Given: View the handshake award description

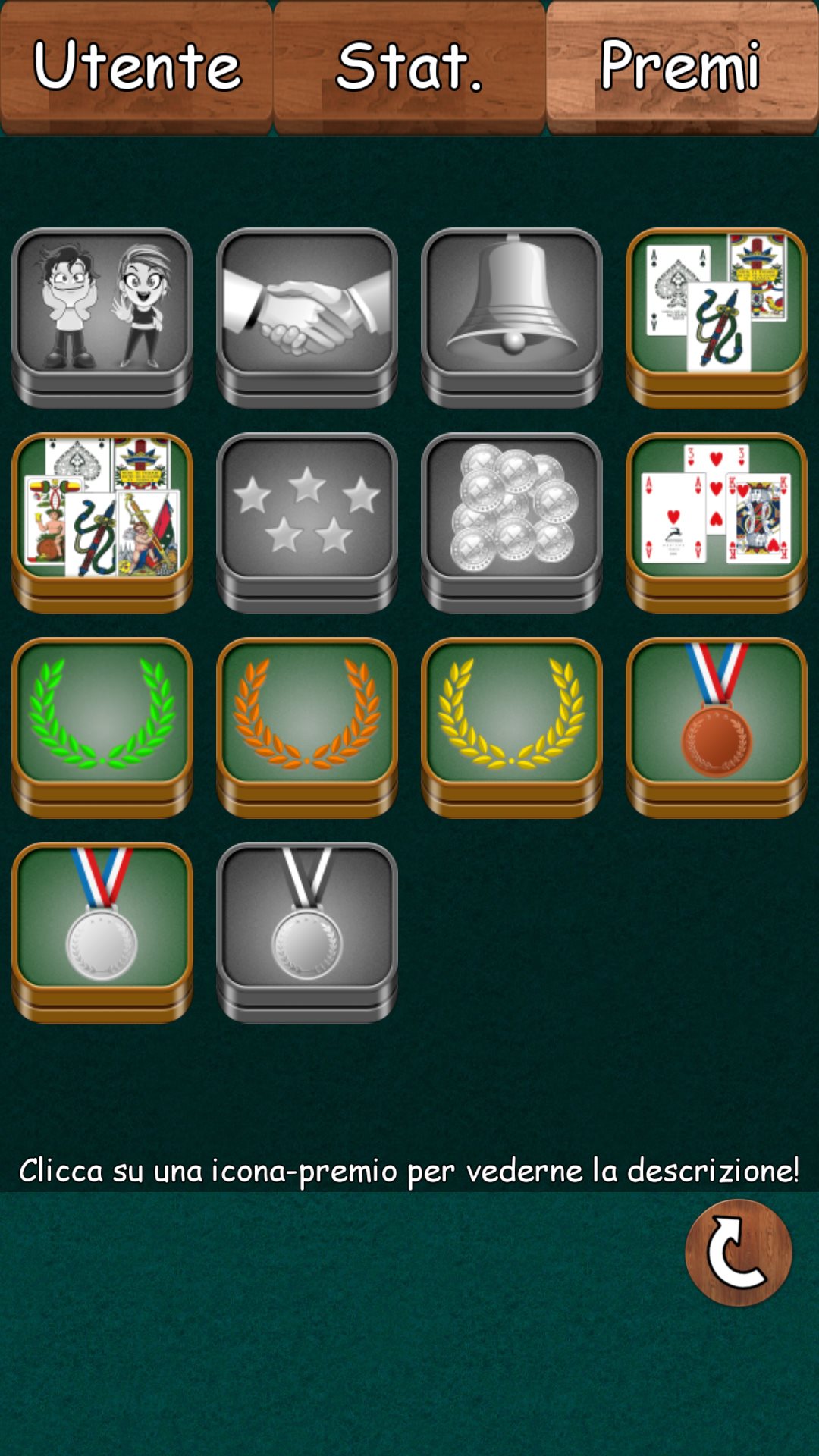Looking at the screenshot, I should (307, 318).
